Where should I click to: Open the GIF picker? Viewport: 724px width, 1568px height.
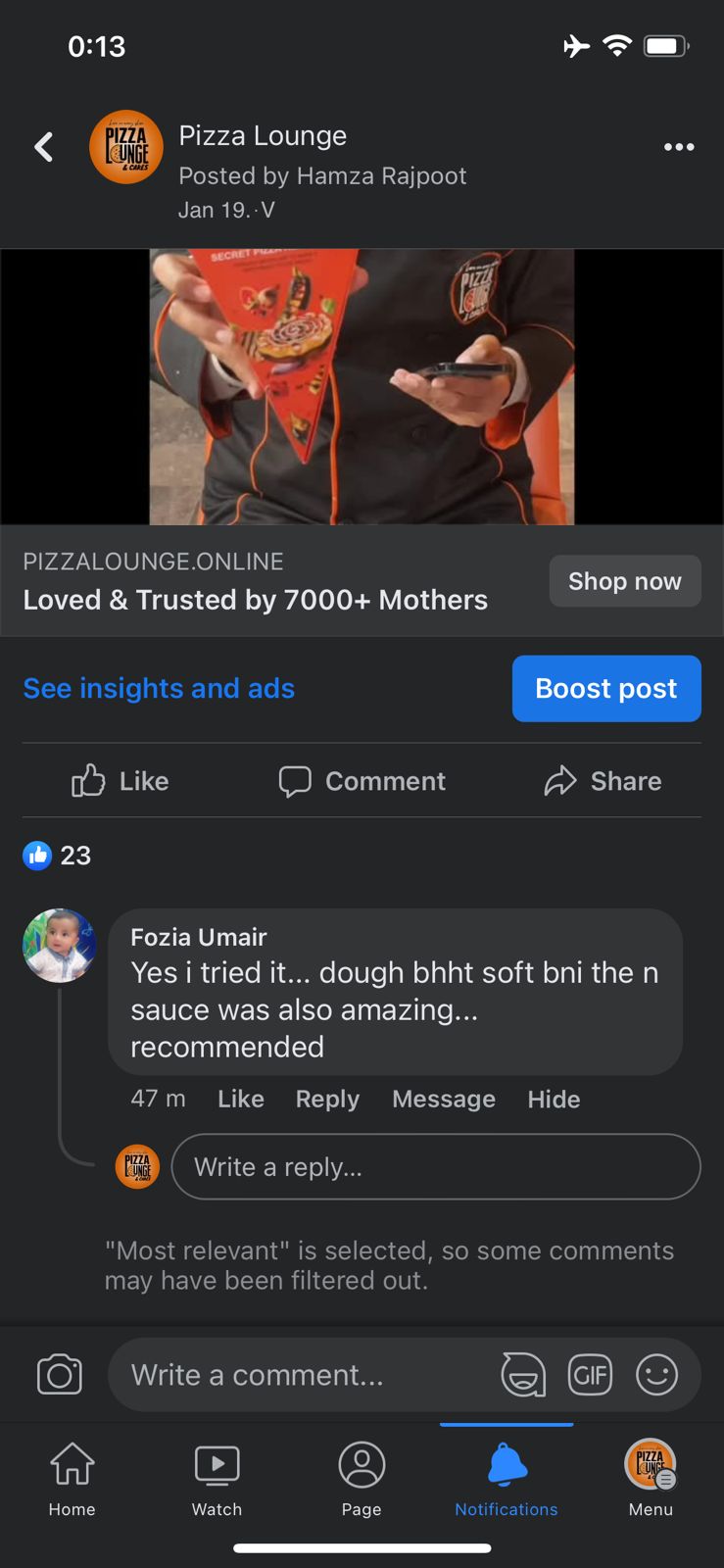[x=590, y=1374]
